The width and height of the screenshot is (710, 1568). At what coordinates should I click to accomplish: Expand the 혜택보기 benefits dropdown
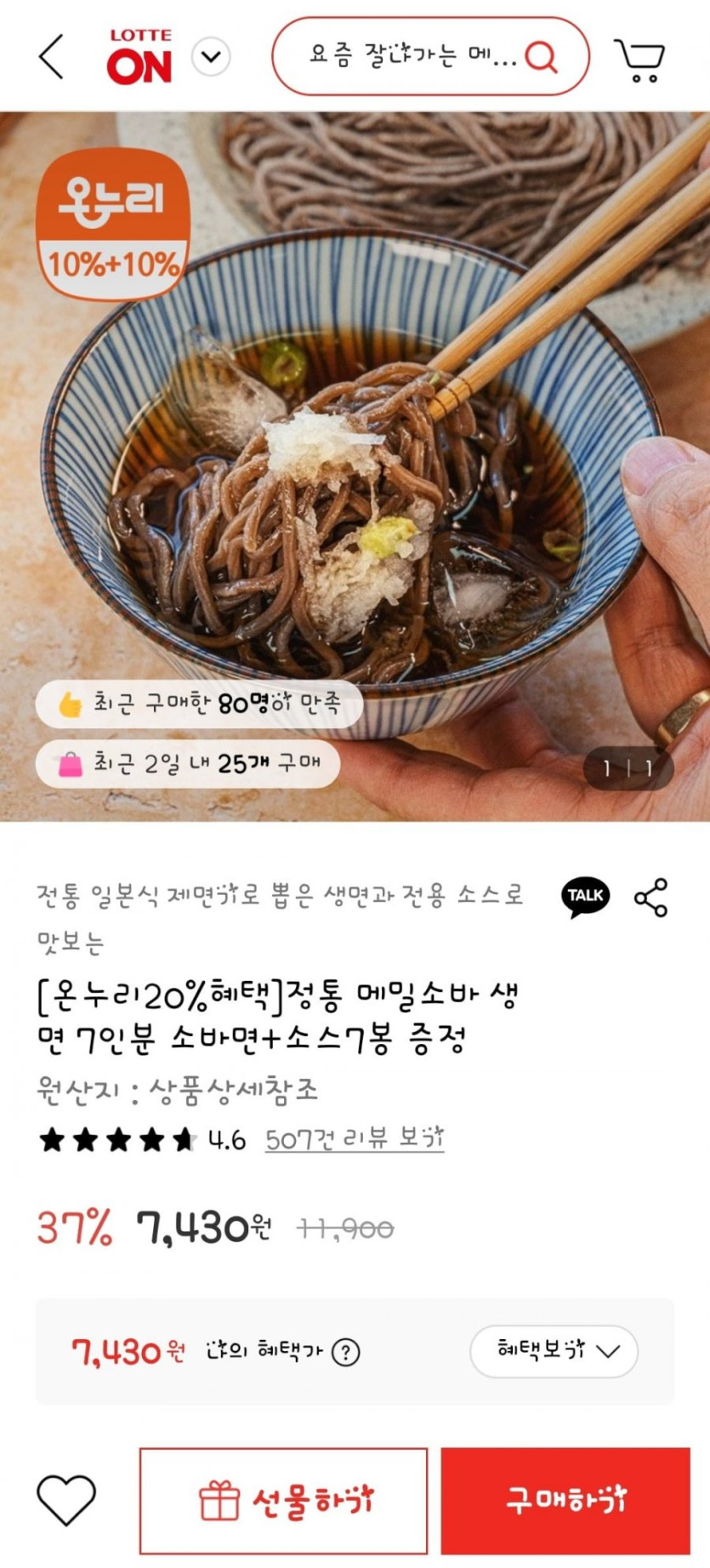[554, 1350]
